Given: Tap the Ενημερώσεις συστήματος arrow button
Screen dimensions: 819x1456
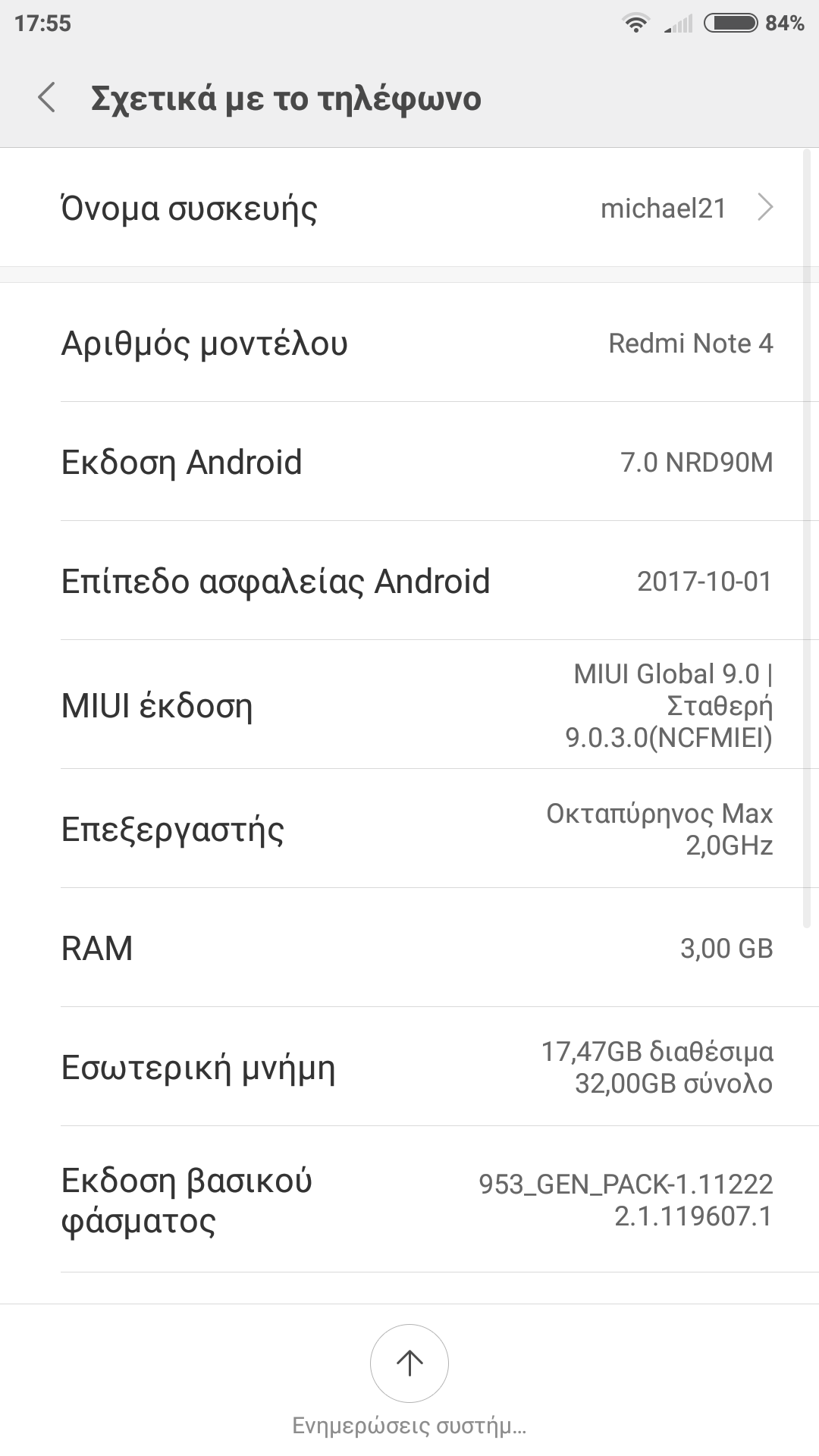Looking at the screenshot, I should [409, 1363].
